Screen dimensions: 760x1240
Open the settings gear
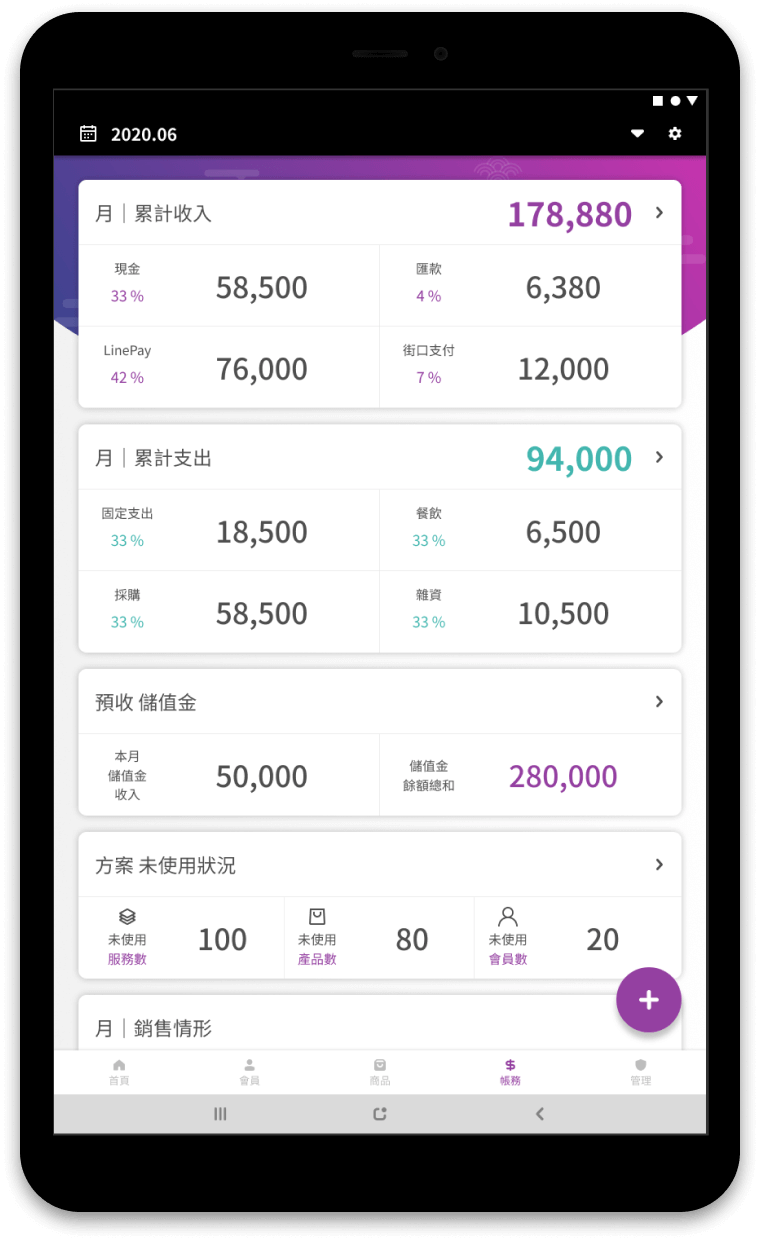pyautogui.click(x=675, y=134)
